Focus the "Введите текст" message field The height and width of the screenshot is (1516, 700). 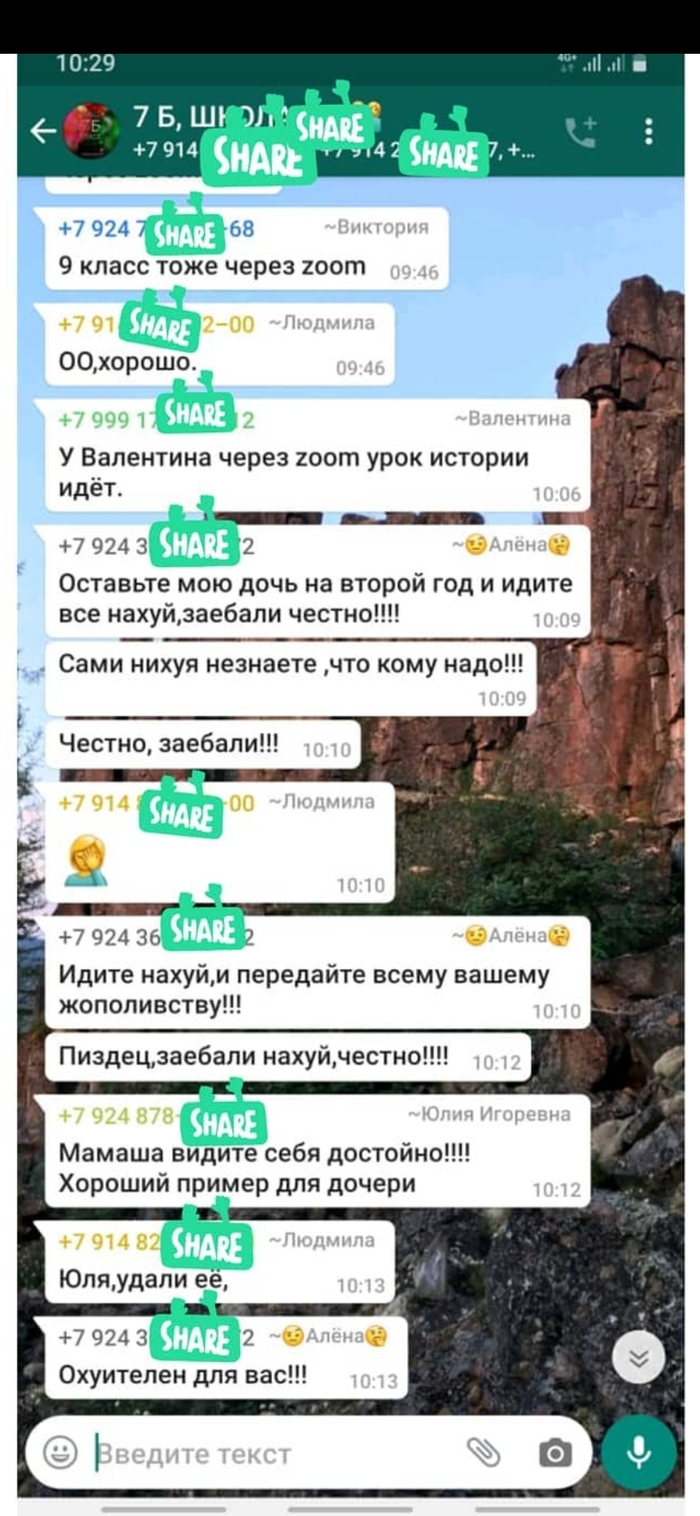coord(270,1453)
